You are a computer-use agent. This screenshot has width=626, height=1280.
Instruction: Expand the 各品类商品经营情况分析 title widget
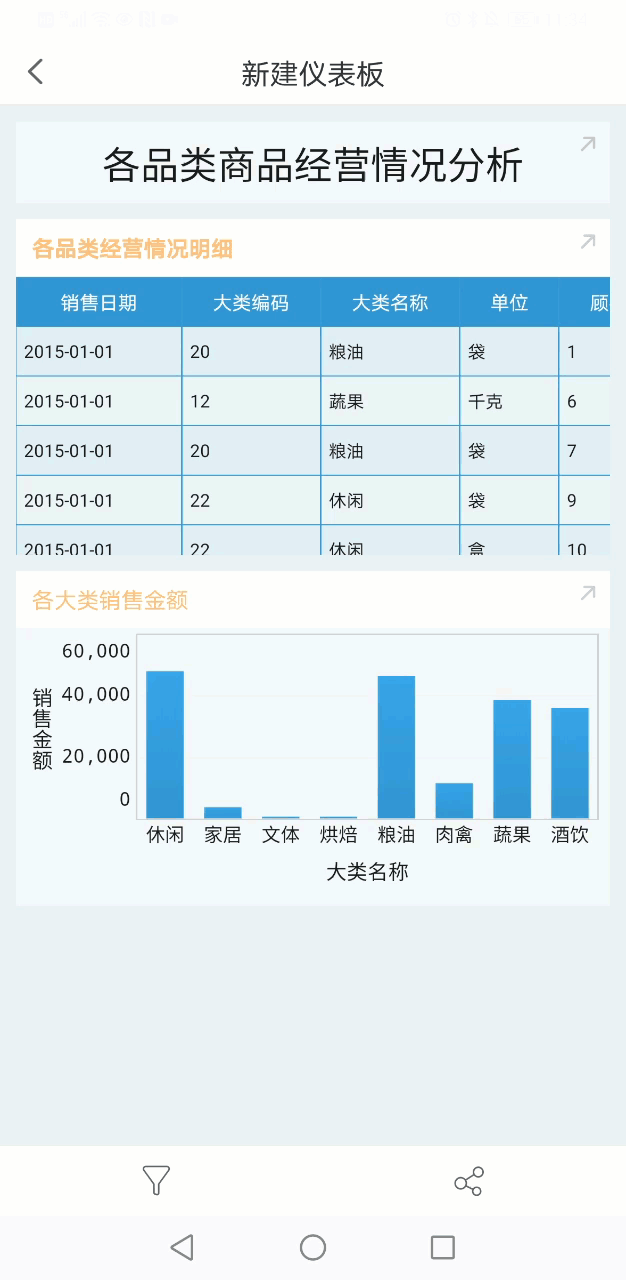588,144
